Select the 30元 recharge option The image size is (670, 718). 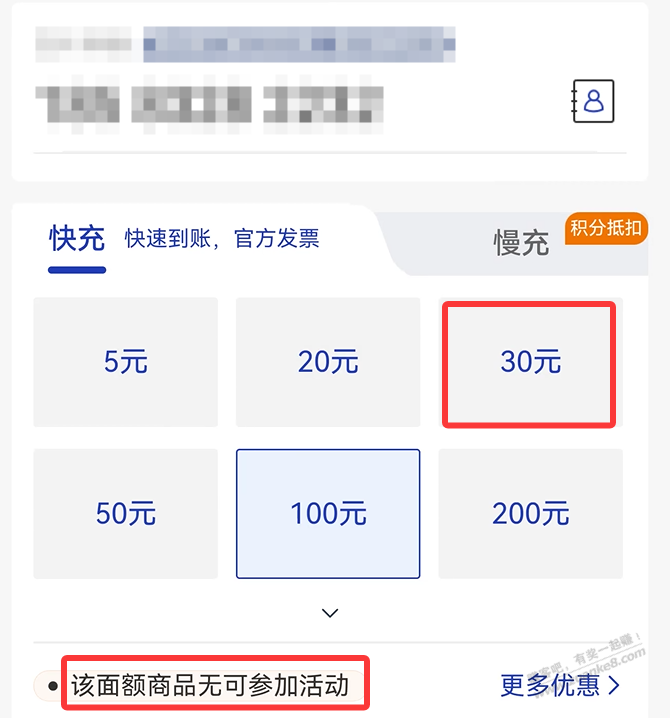[530, 361]
